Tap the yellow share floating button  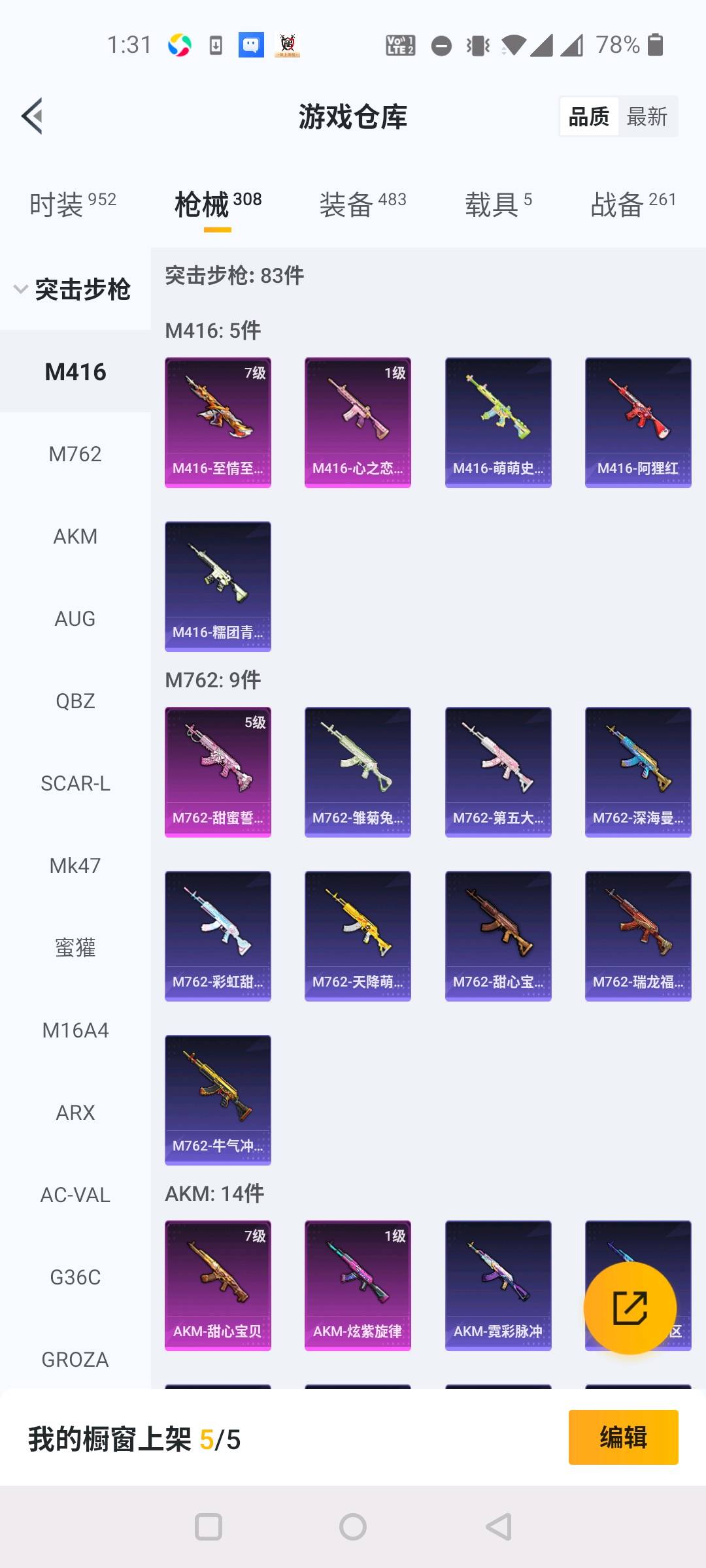(630, 1307)
